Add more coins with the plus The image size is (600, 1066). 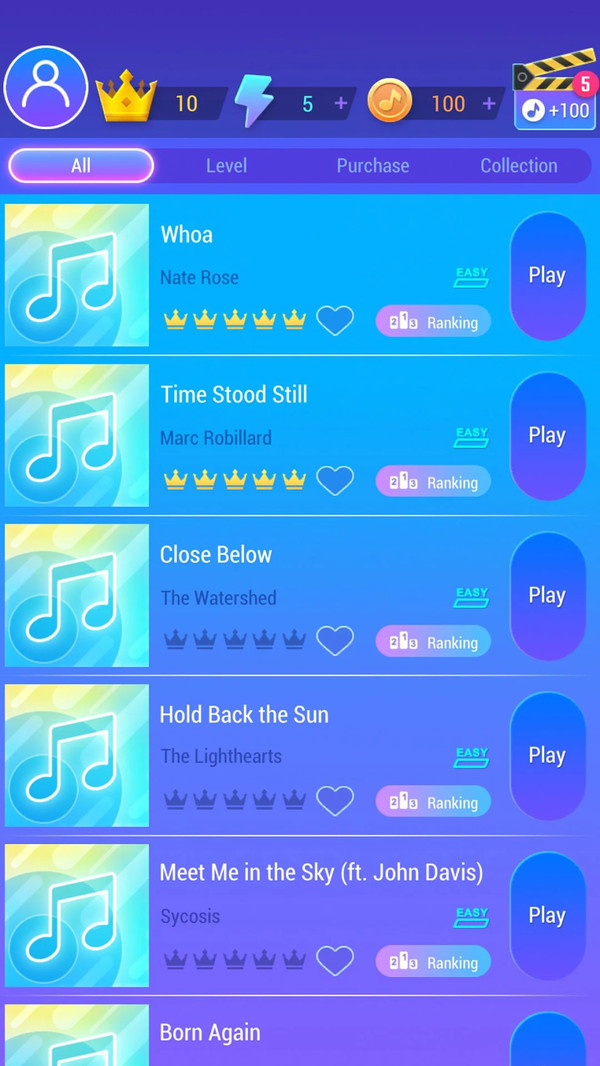489,103
